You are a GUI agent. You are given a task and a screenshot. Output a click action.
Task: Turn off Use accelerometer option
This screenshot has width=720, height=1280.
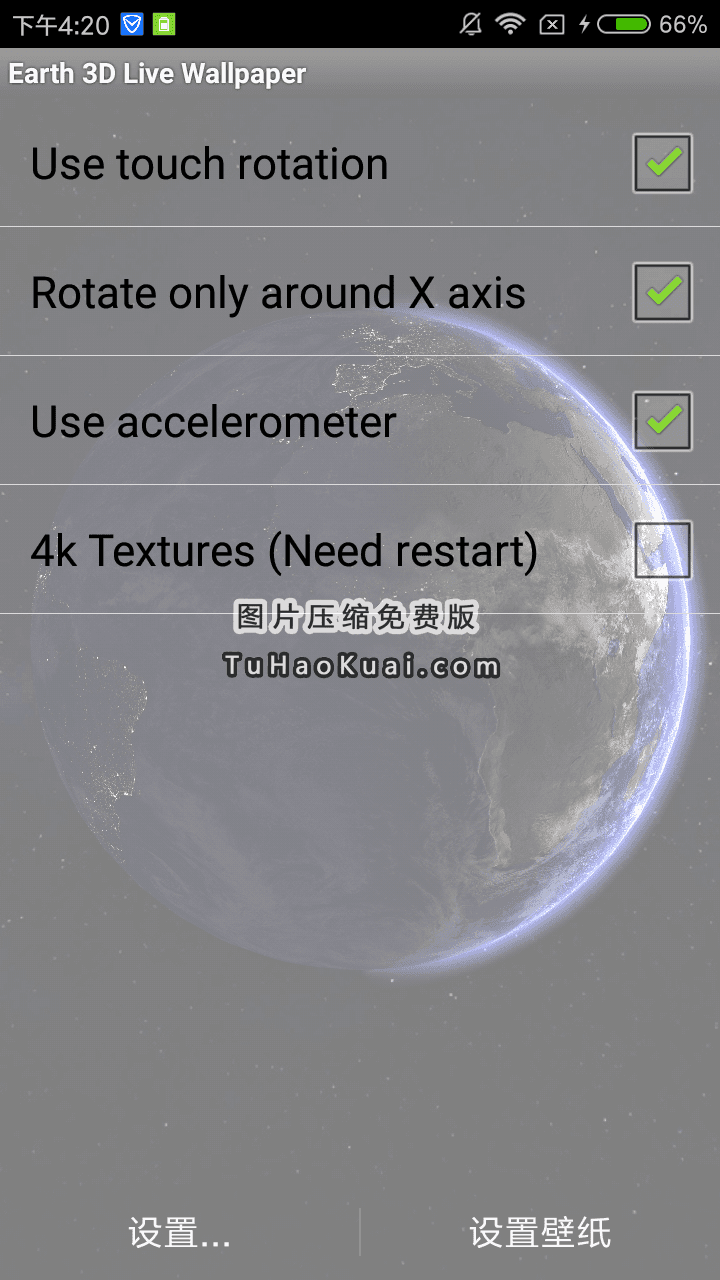pyautogui.click(x=662, y=421)
